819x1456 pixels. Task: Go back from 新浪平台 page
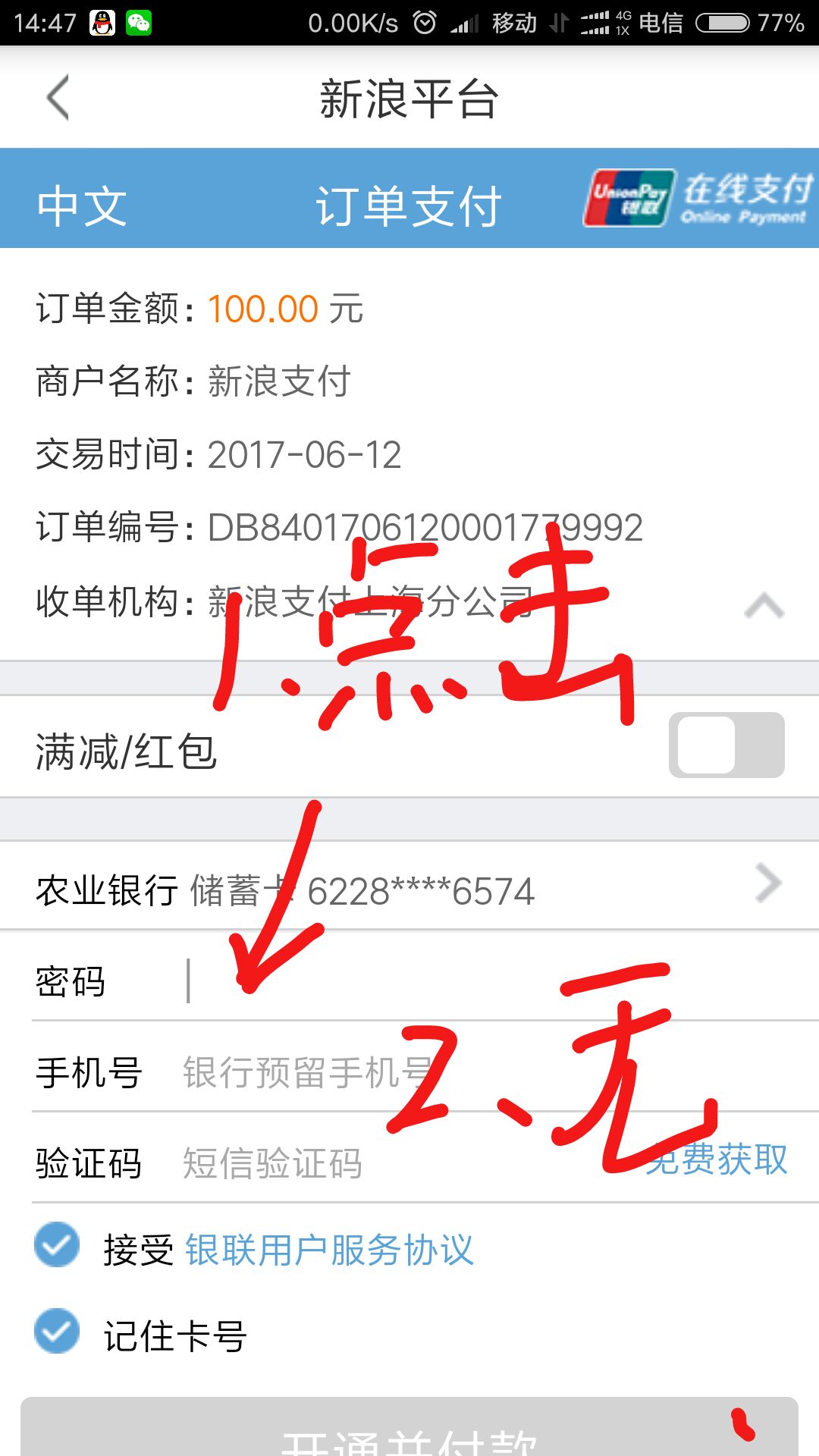[x=58, y=98]
